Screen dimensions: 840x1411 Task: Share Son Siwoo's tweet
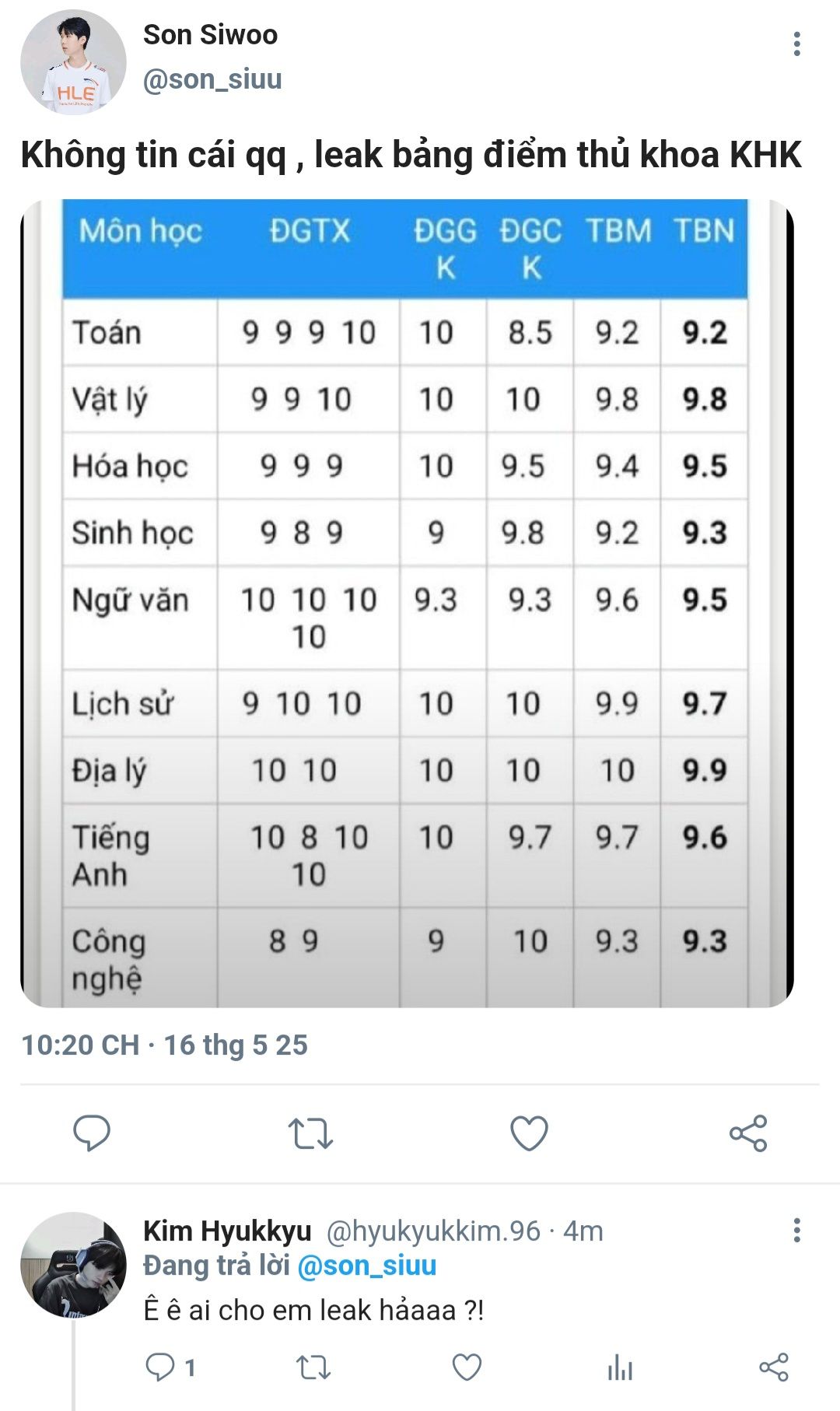click(x=748, y=1133)
